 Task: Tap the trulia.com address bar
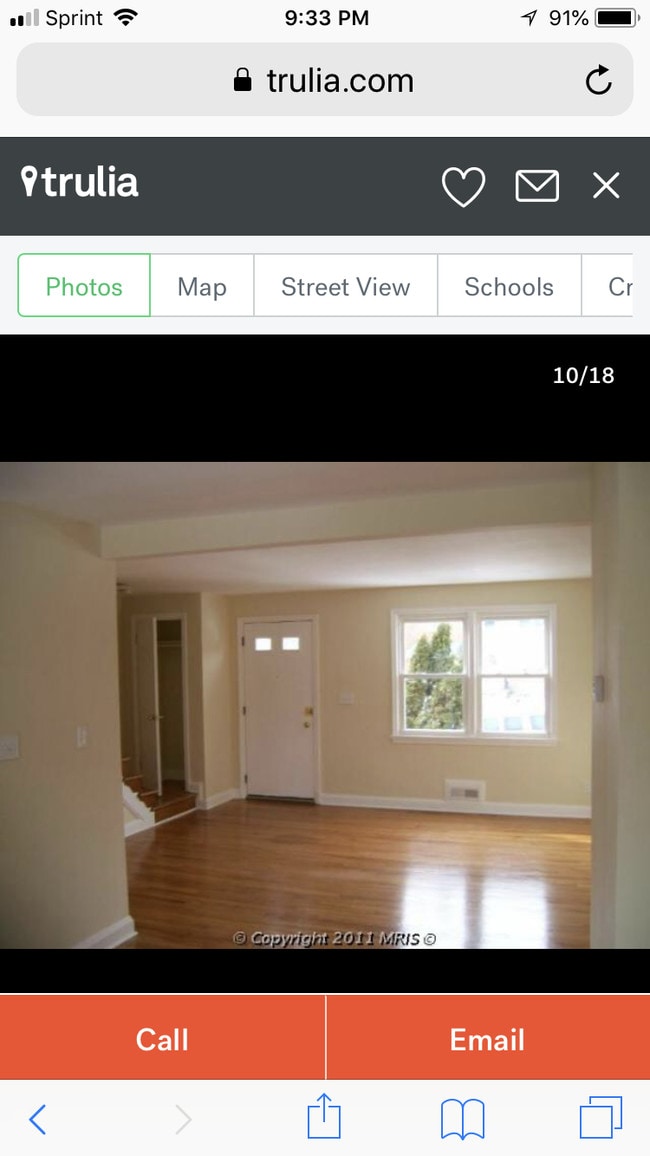(x=323, y=81)
